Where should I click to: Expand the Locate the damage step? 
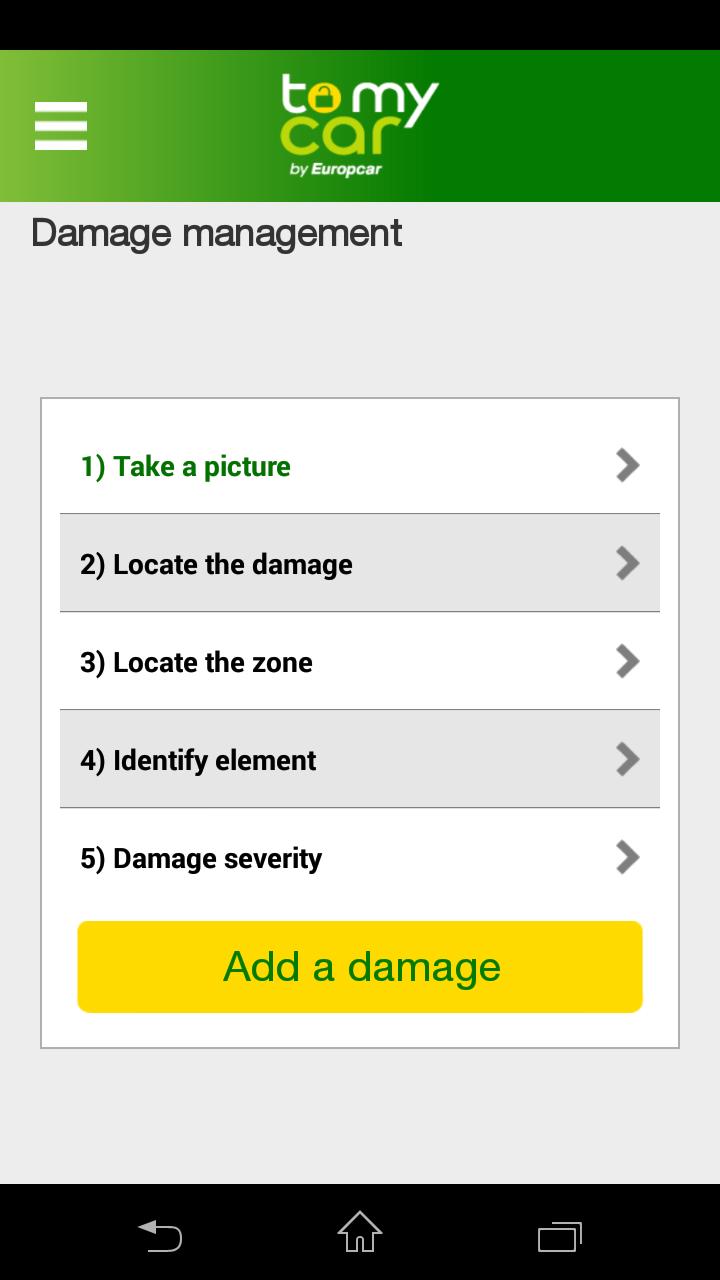click(360, 563)
